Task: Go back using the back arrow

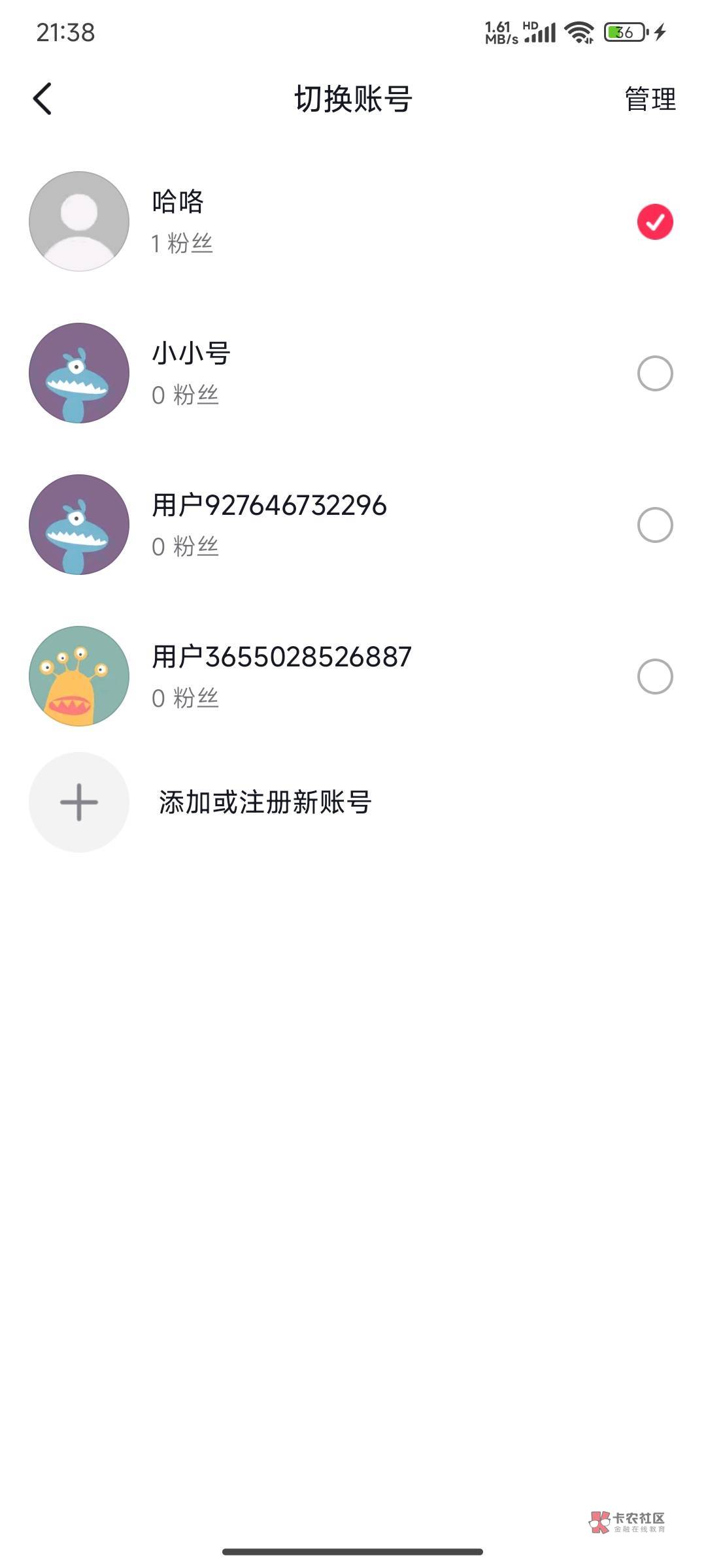Action: pyautogui.click(x=42, y=99)
